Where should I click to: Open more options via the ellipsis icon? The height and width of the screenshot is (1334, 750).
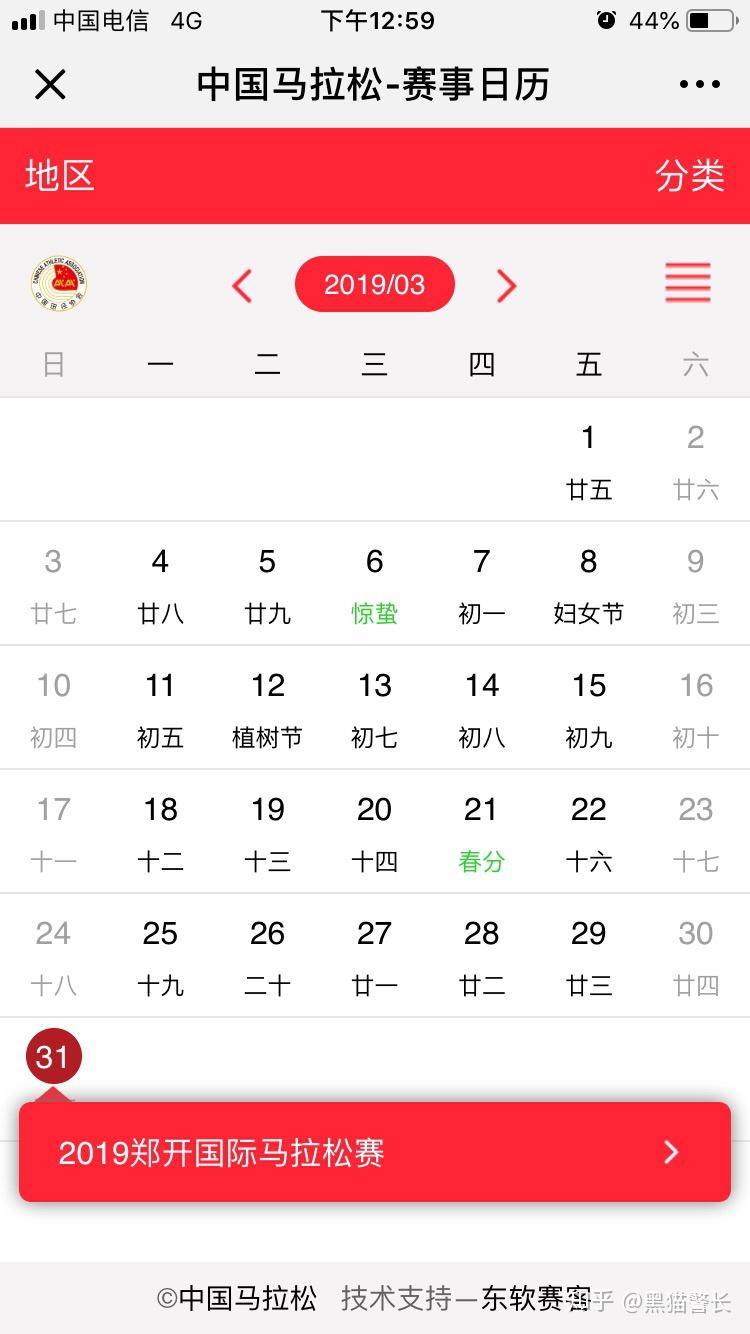pyautogui.click(x=700, y=83)
